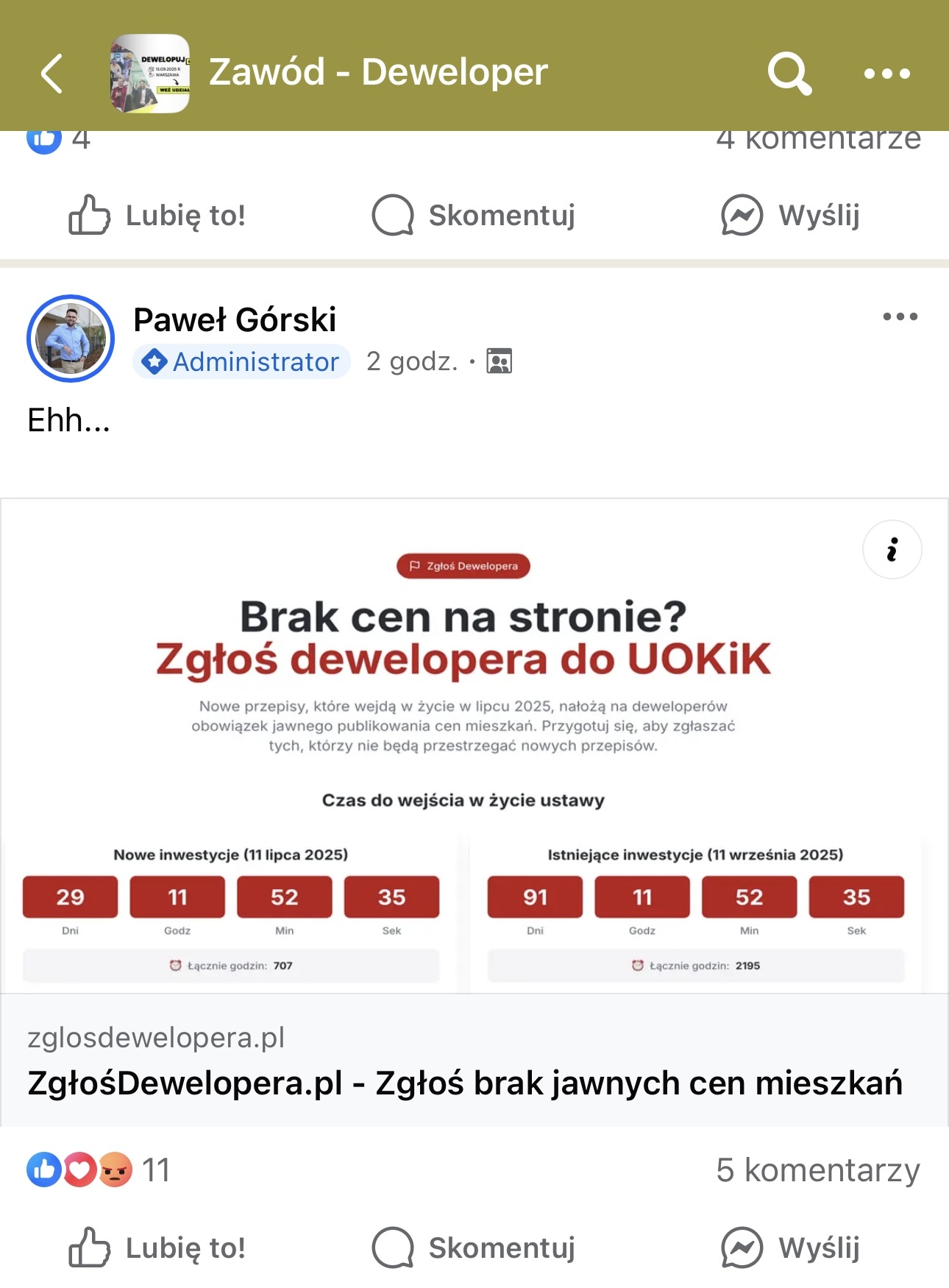
Task: See who reacted with the 11 reactions
Action: click(99, 1170)
